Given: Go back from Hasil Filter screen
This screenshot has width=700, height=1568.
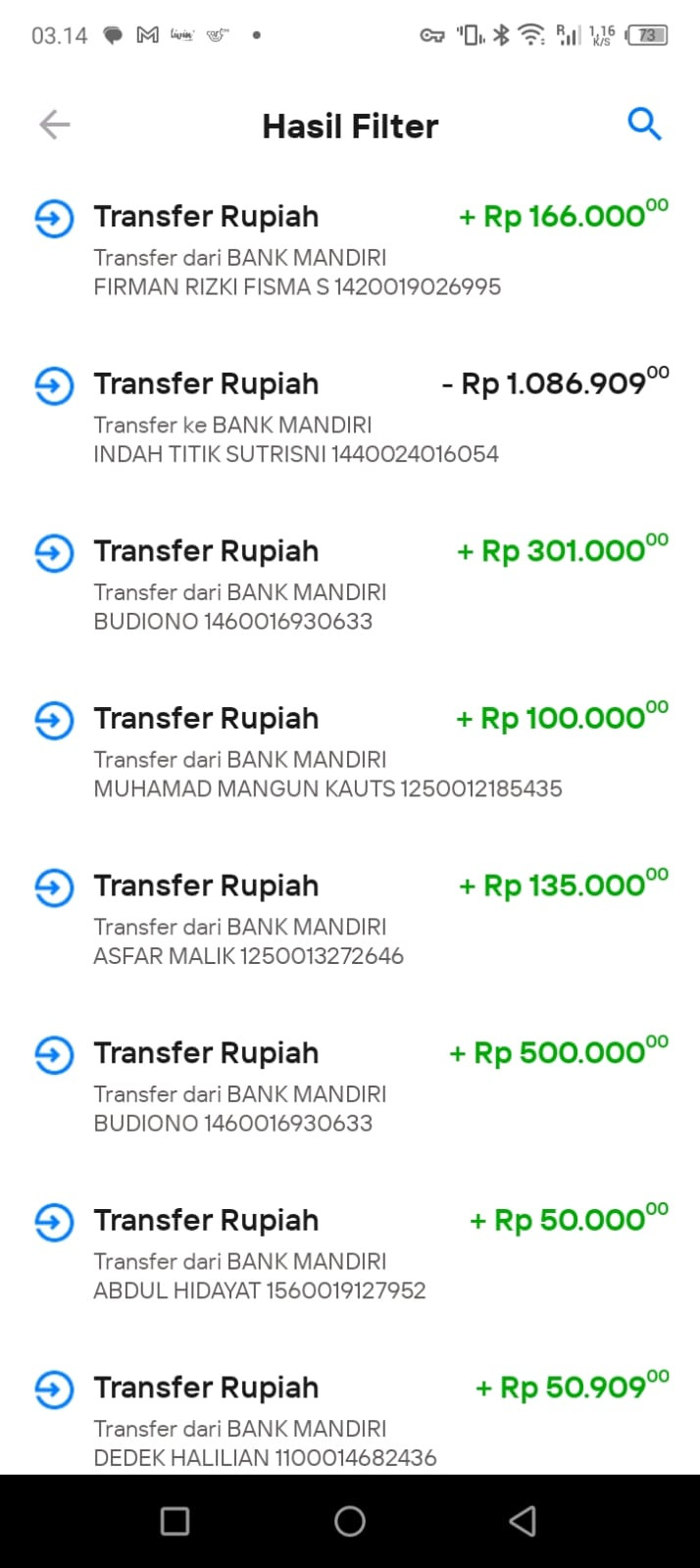Looking at the screenshot, I should click(x=55, y=125).
